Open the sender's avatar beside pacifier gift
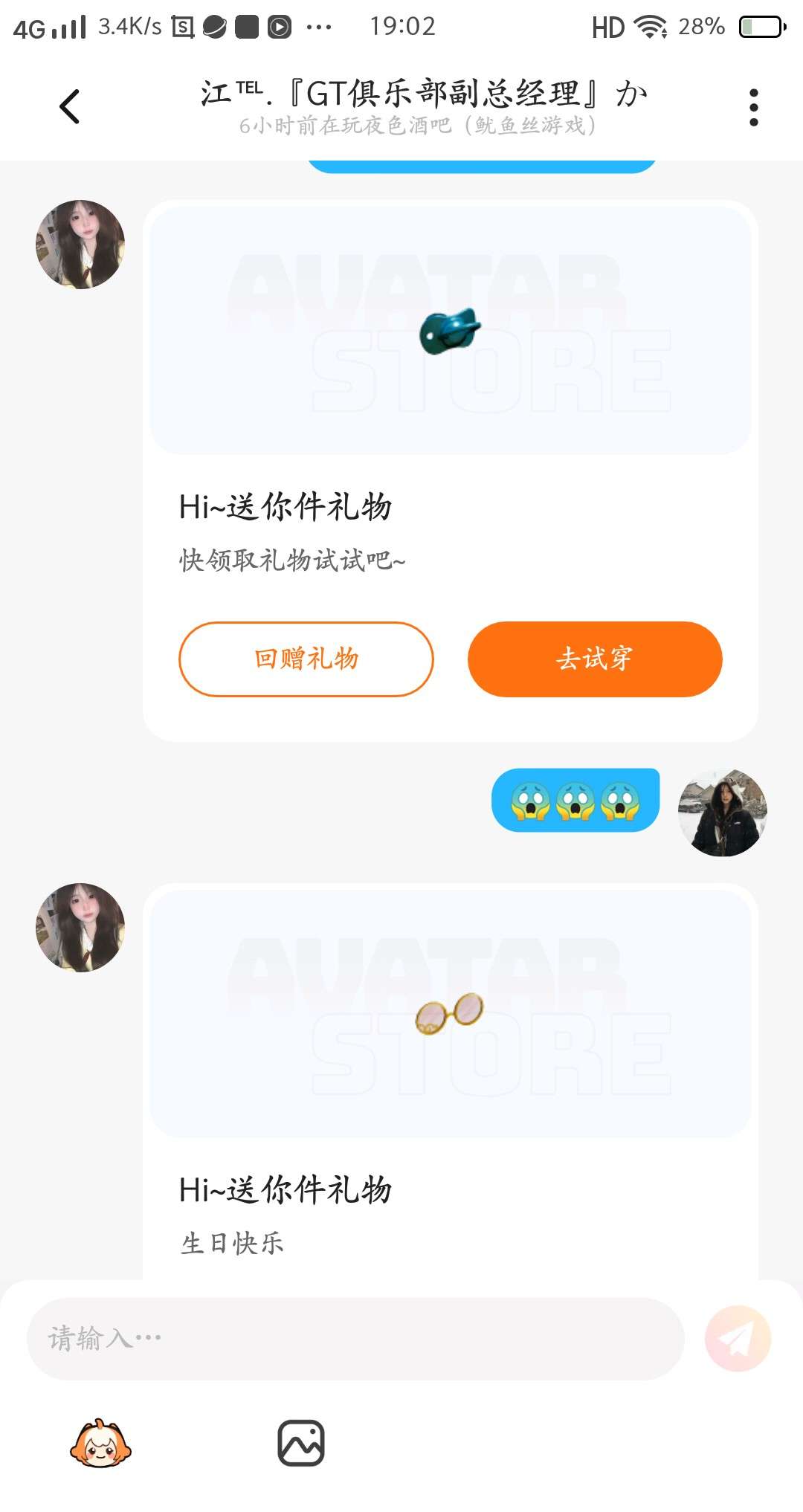Viewport: 803px width, 1512px height. point(80,245)
